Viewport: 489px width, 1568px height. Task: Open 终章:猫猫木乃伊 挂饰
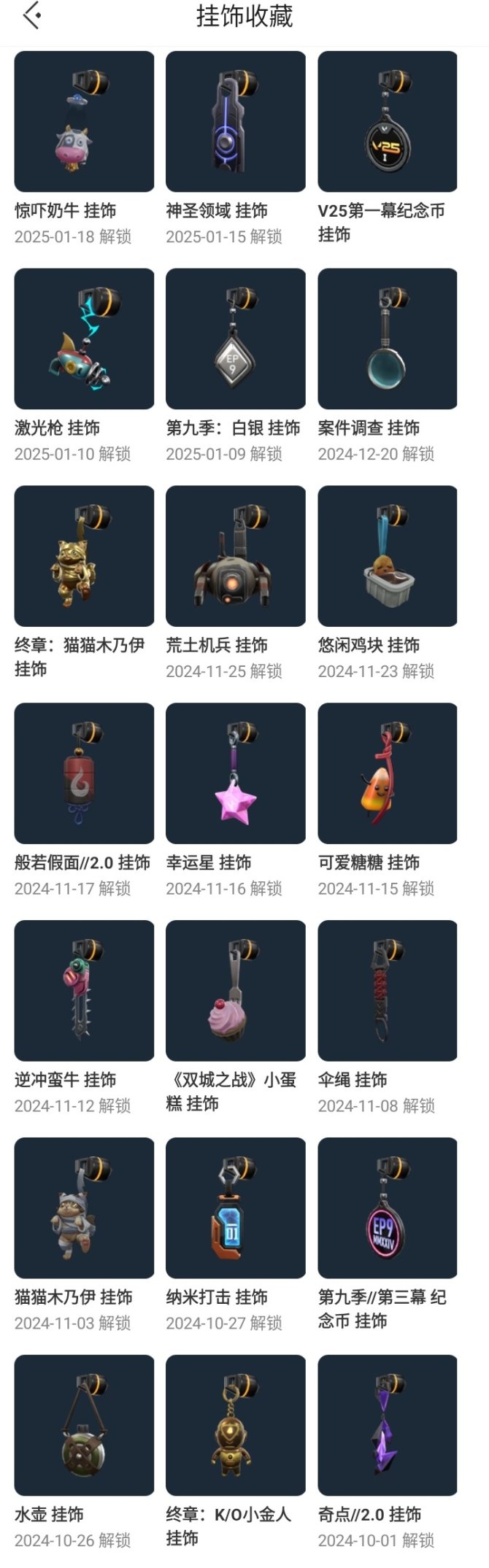pos(84,556)
